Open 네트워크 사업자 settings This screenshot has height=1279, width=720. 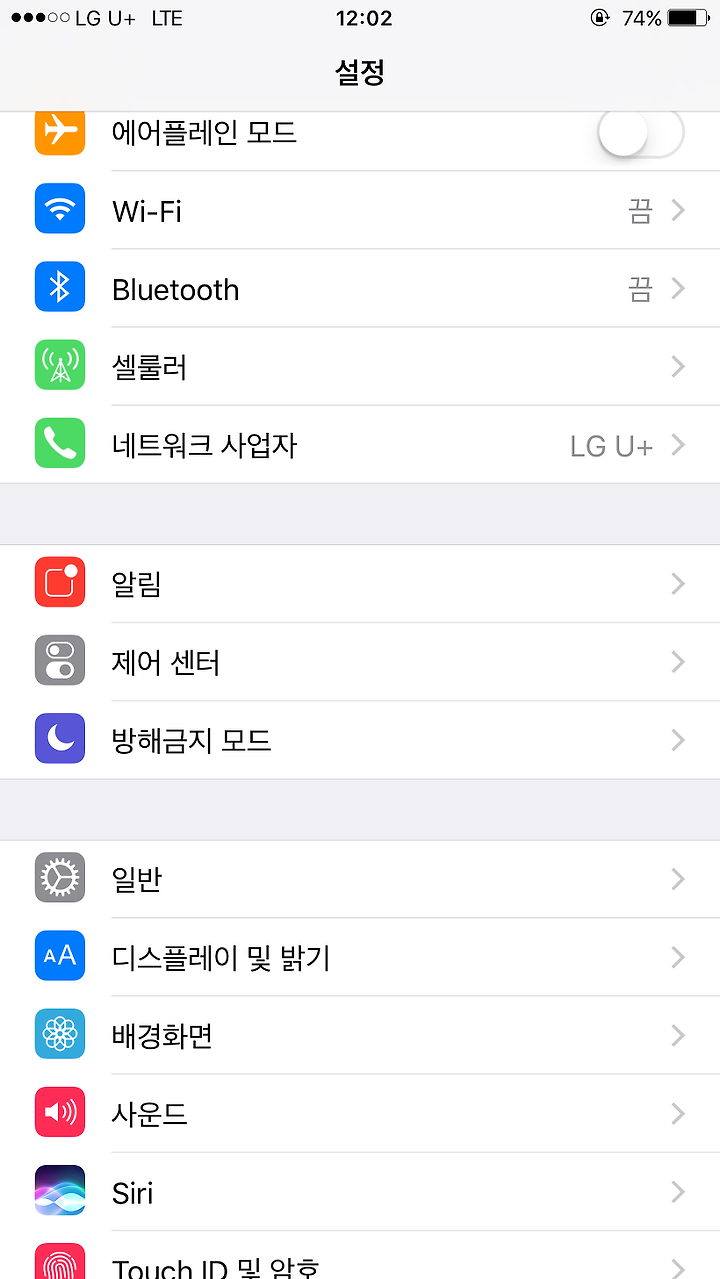tap(360, 444)
